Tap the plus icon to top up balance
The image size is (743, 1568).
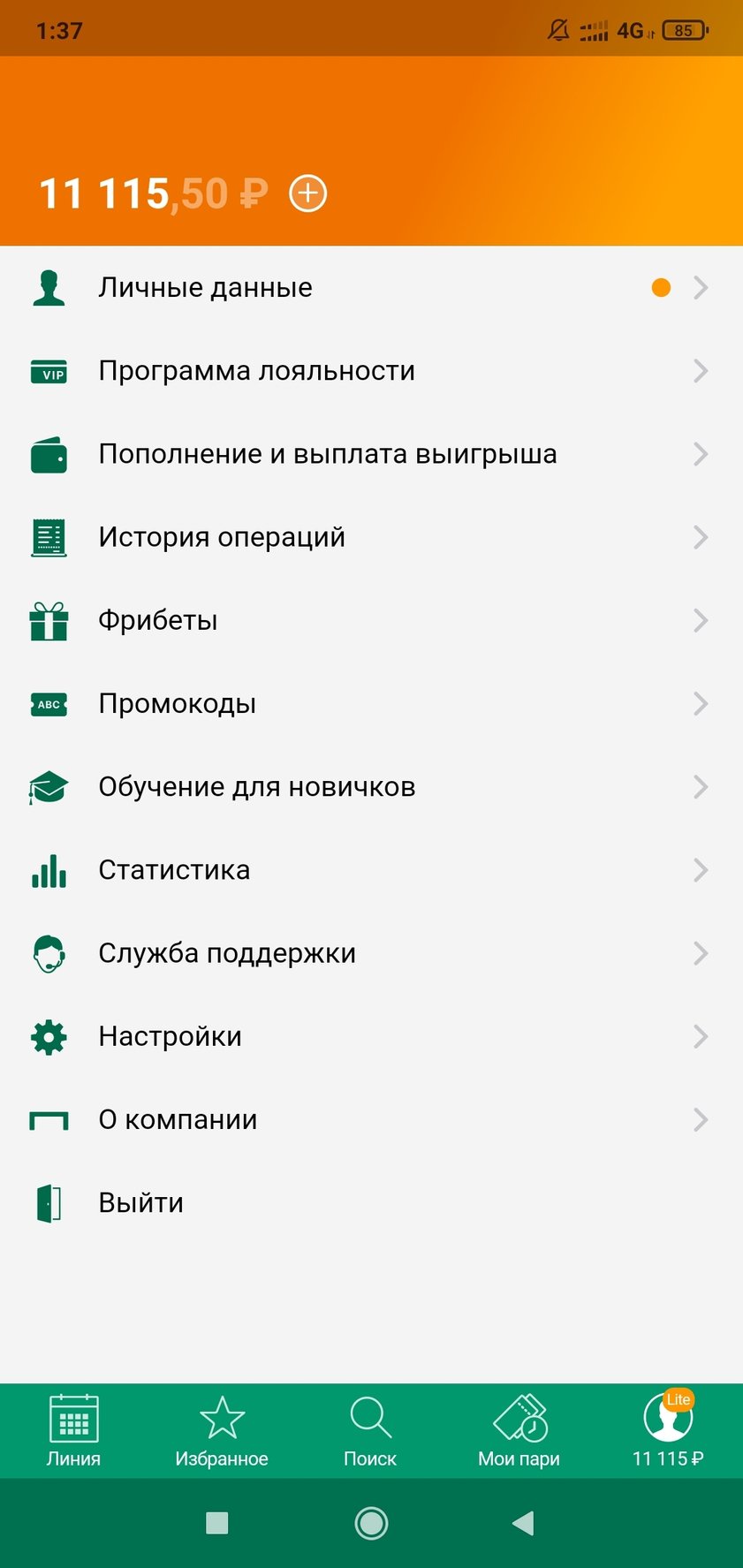308,193
